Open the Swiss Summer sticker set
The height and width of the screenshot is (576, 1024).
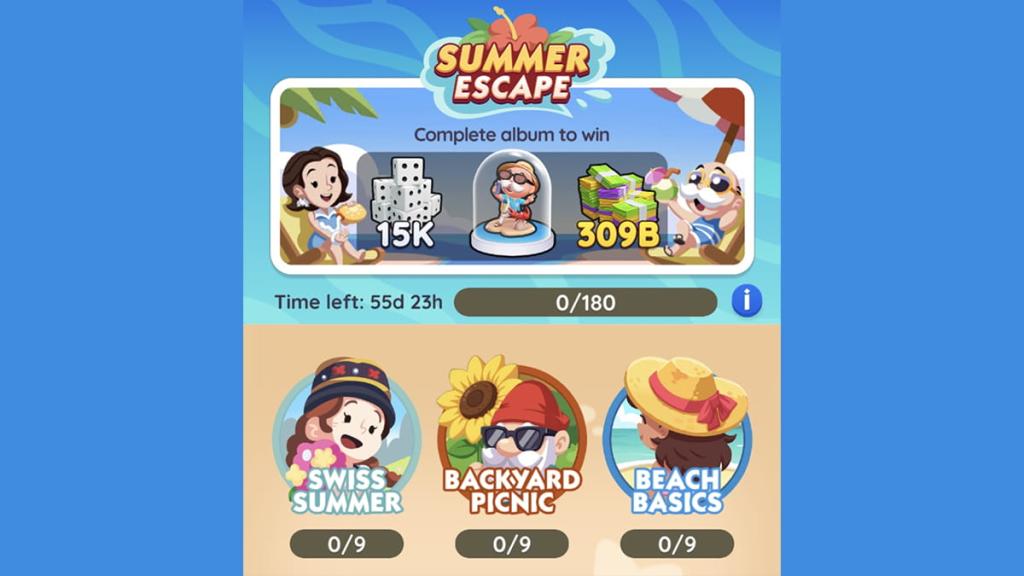tap(347, 440)
